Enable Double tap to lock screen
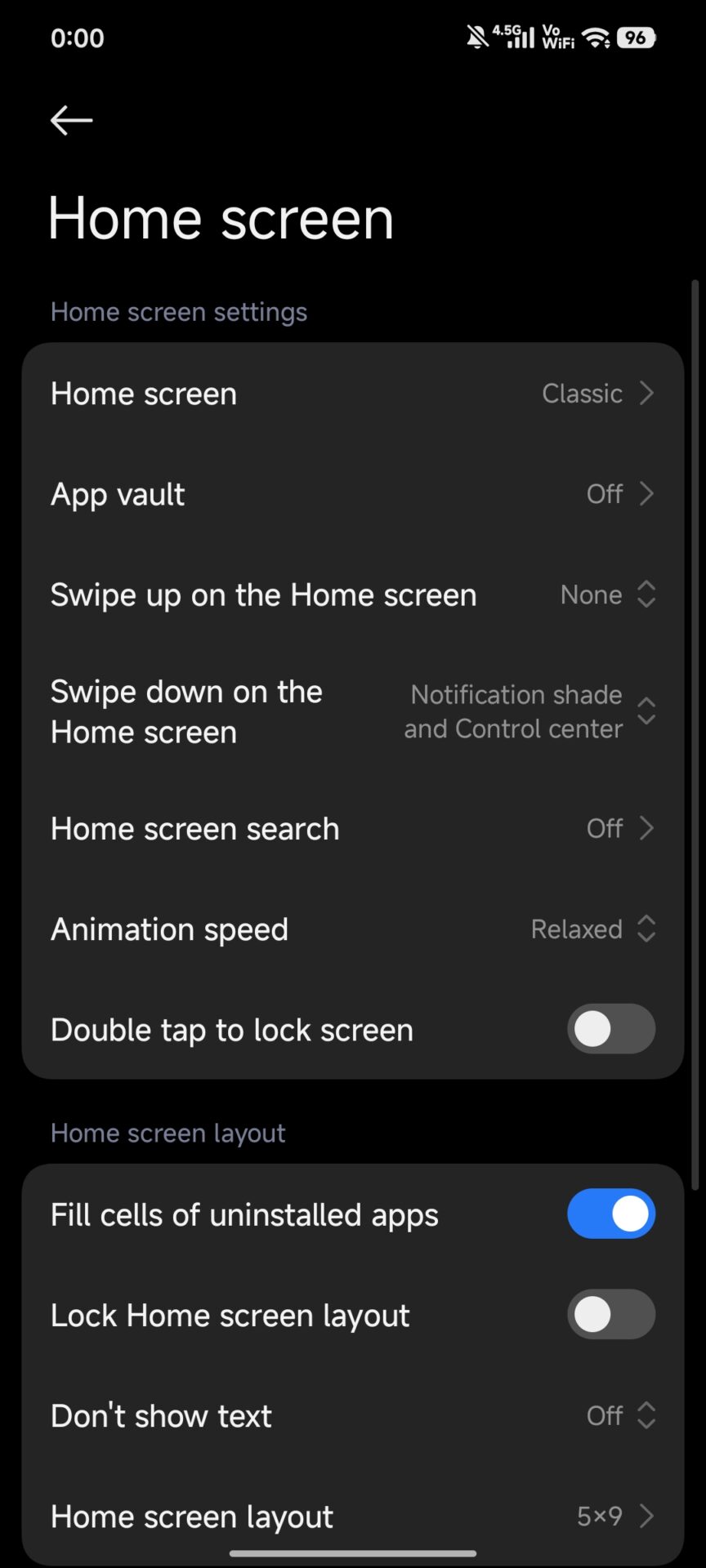This screenshot has height=1568, width=706. coord(610,1029)
